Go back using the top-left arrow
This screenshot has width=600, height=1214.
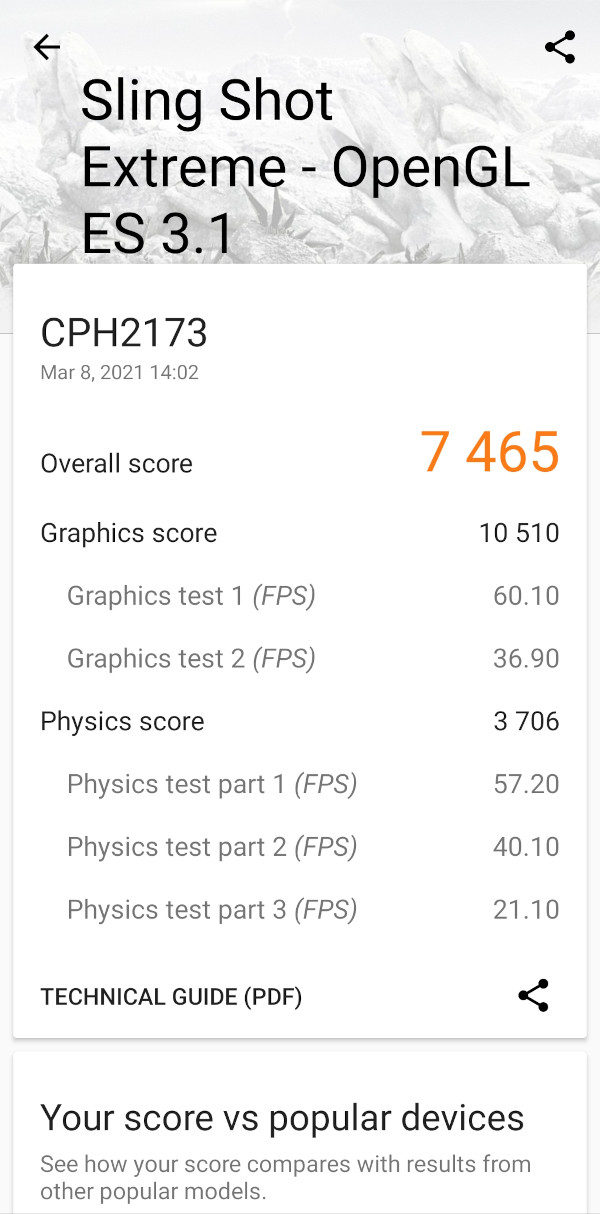46,47
